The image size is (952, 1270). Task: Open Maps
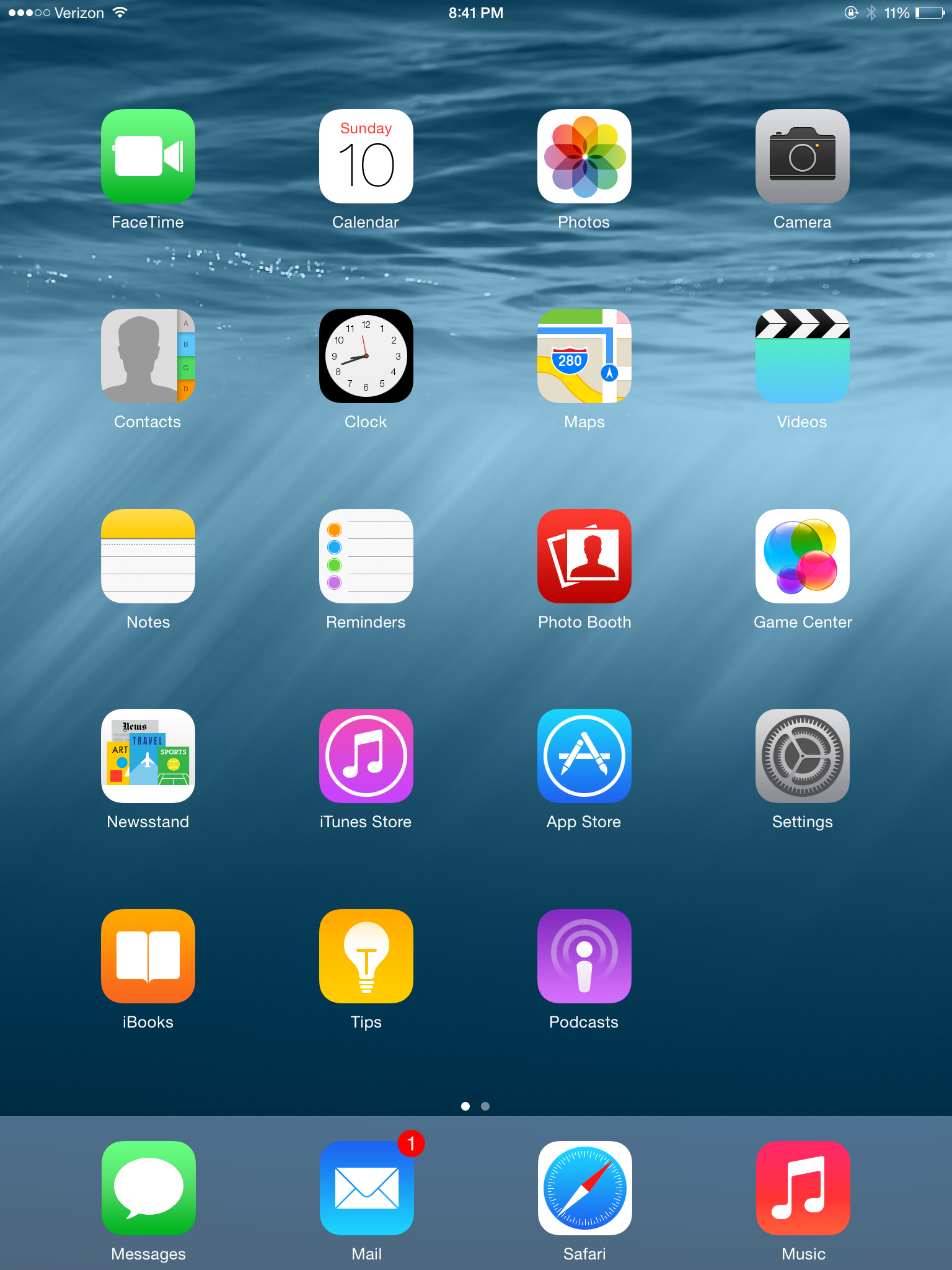tap(584, 356)
